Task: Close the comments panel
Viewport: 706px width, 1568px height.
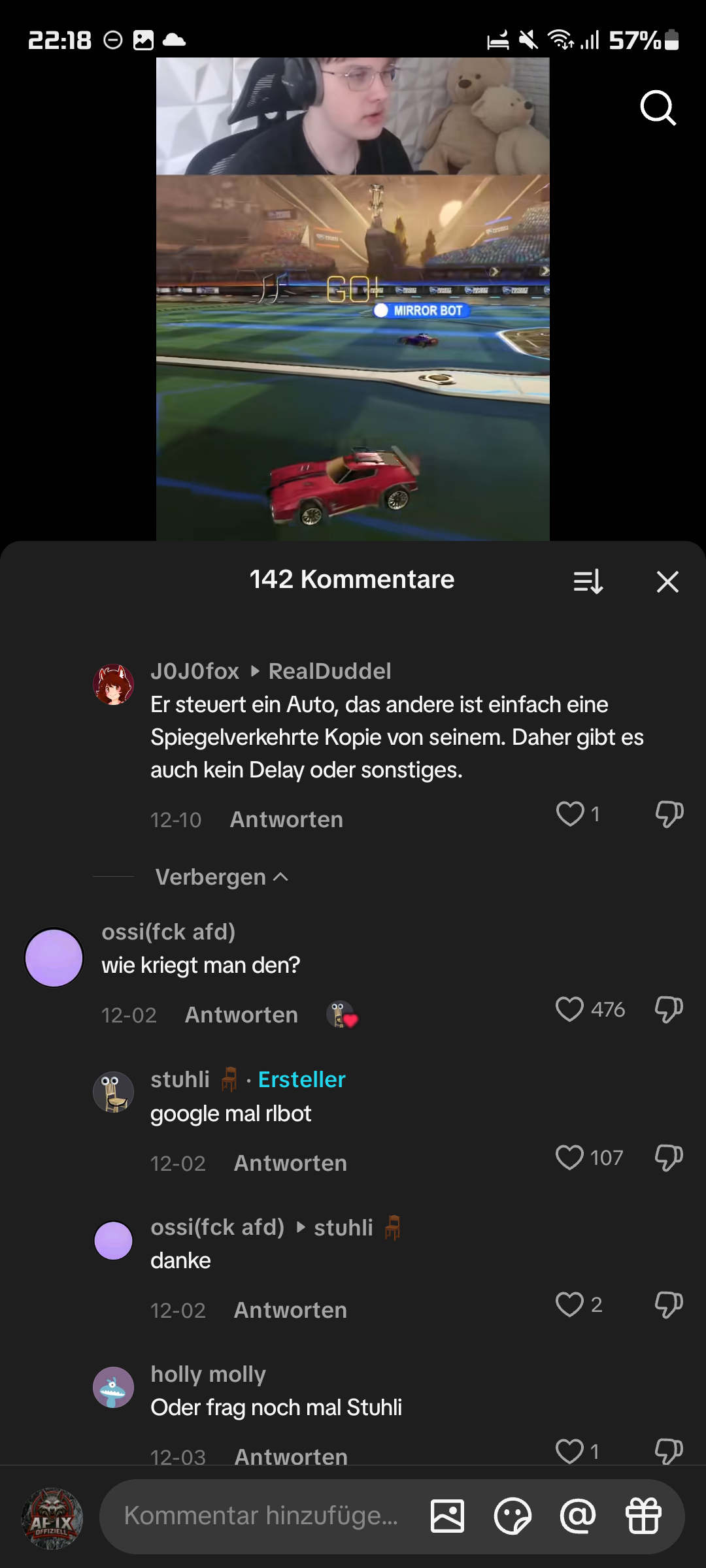Action: [x=667, y=581]
